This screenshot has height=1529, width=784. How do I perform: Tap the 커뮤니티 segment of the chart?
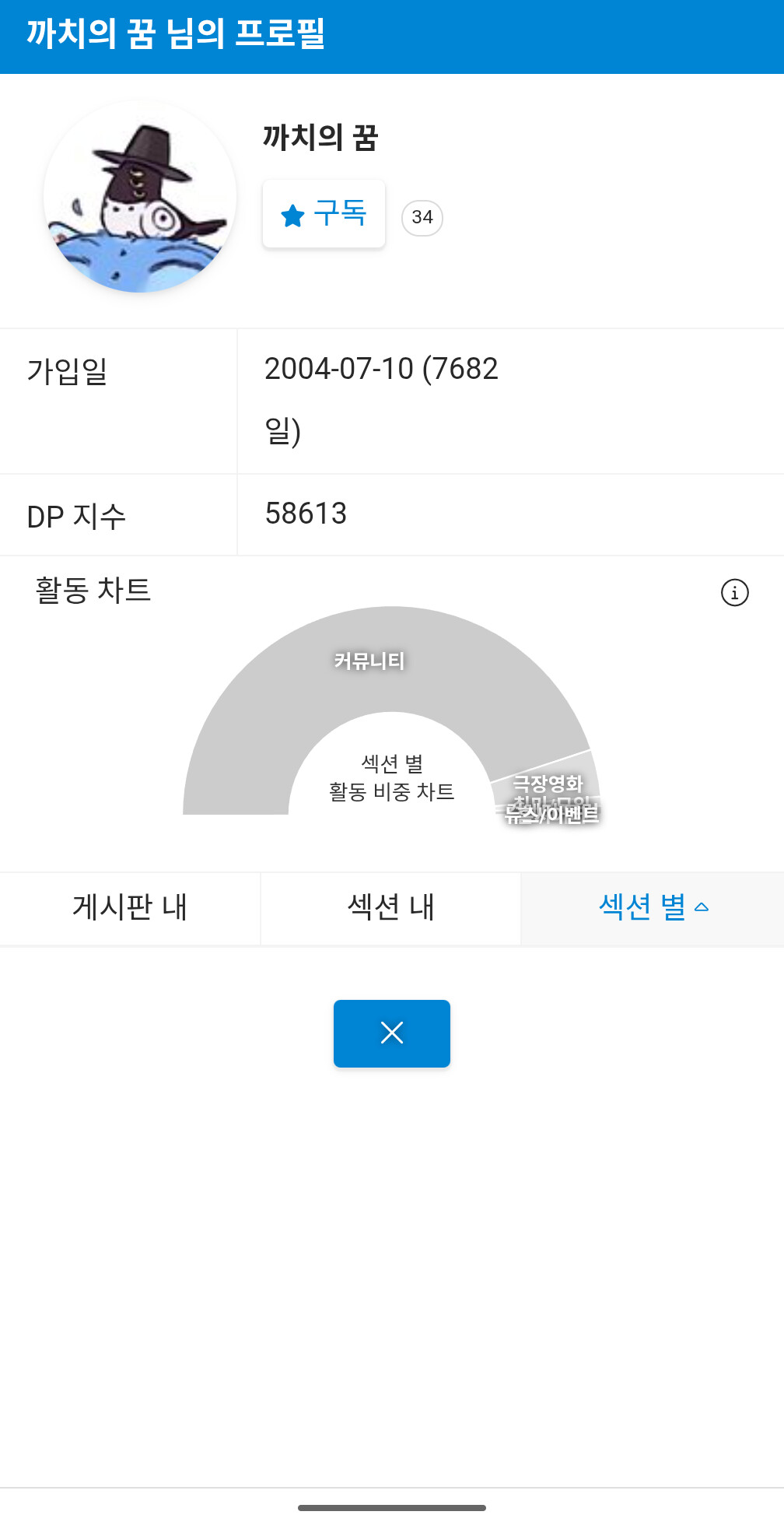tap(369, 661)
